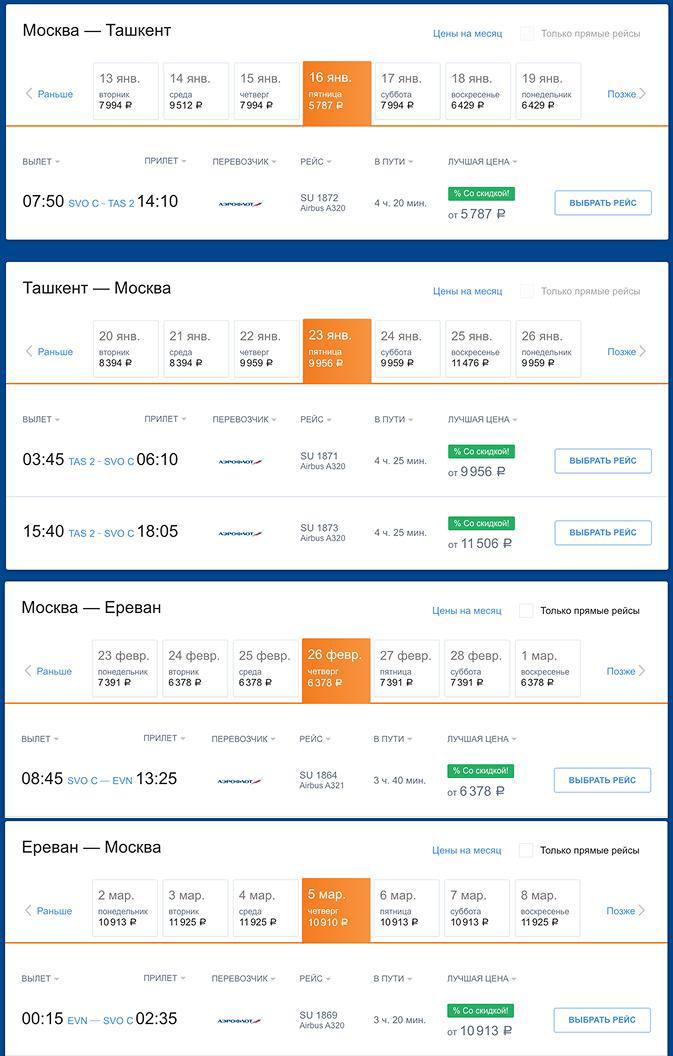Switch to the 1 мар. date
The width and height of the screenshot is (673, 1056).
547,669
